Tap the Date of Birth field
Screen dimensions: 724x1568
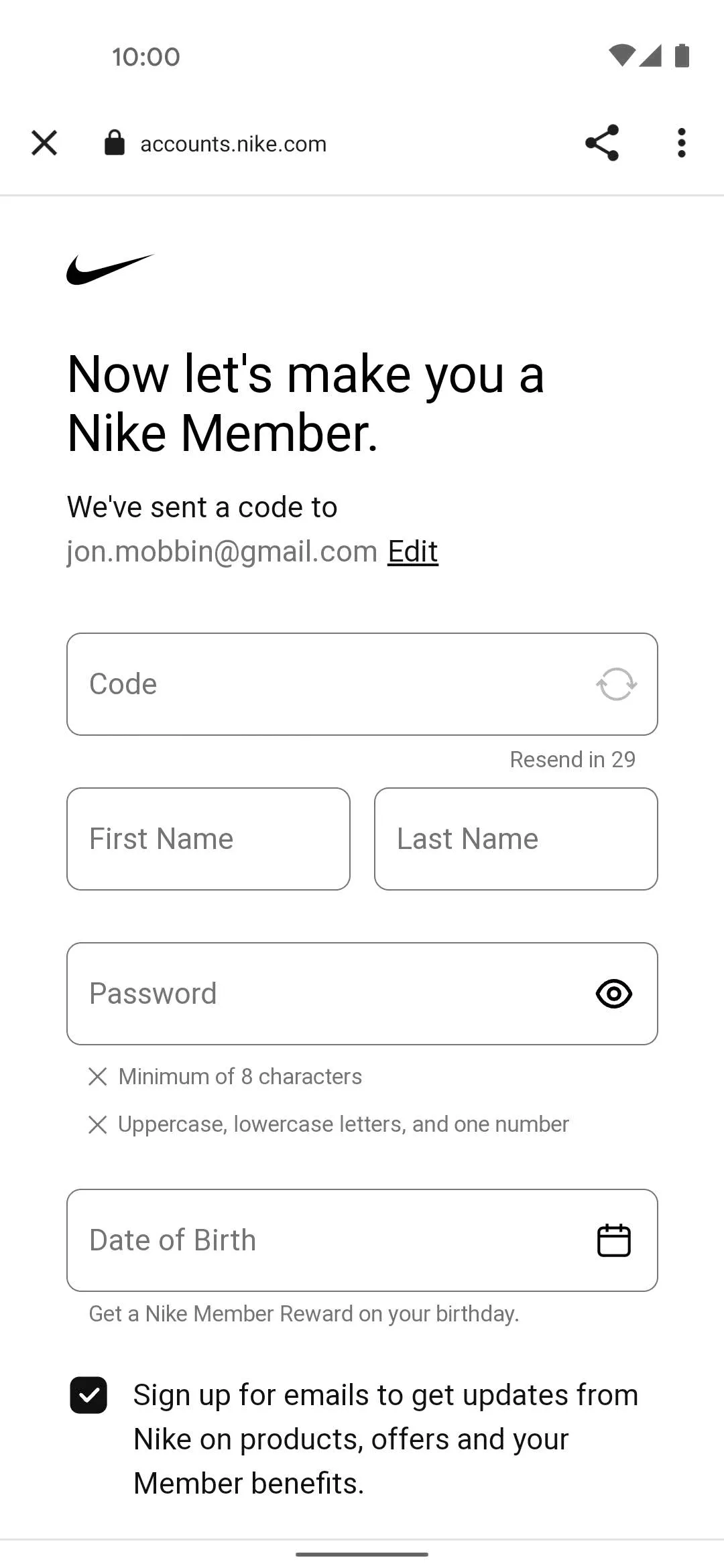(362, 1240)
